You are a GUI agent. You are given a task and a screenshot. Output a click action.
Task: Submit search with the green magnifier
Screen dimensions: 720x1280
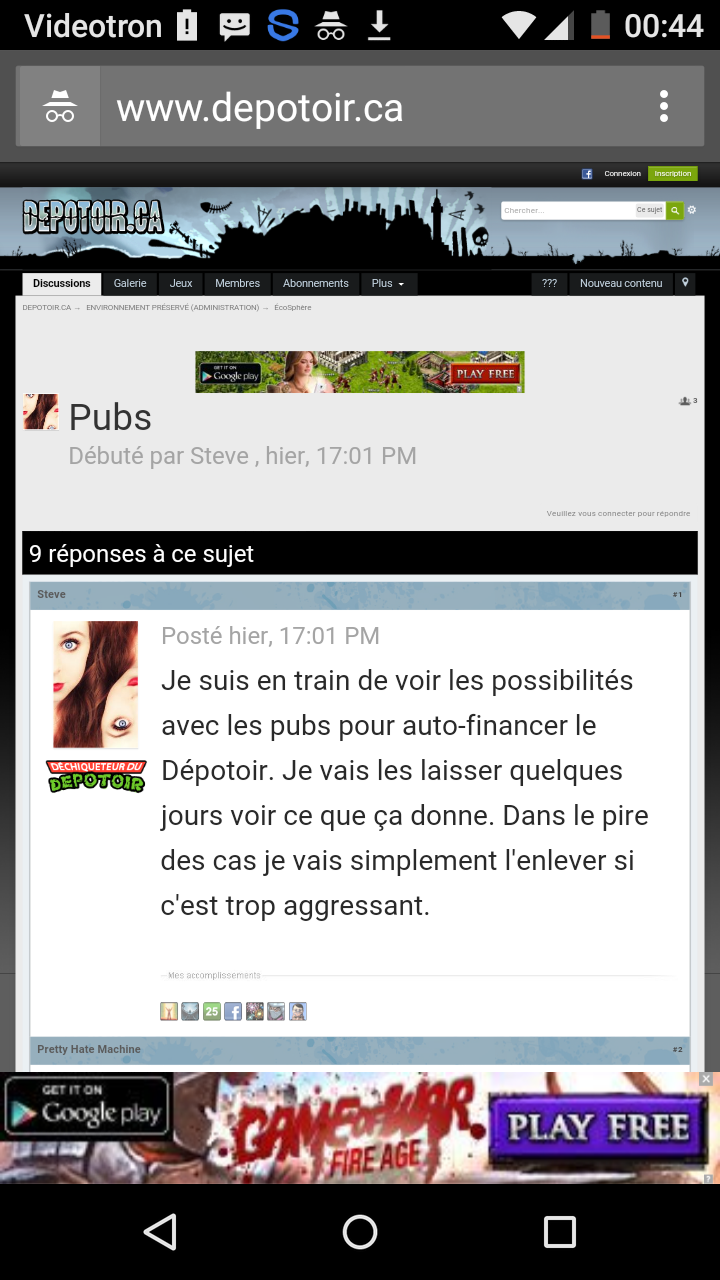click(x=675, y=211)
